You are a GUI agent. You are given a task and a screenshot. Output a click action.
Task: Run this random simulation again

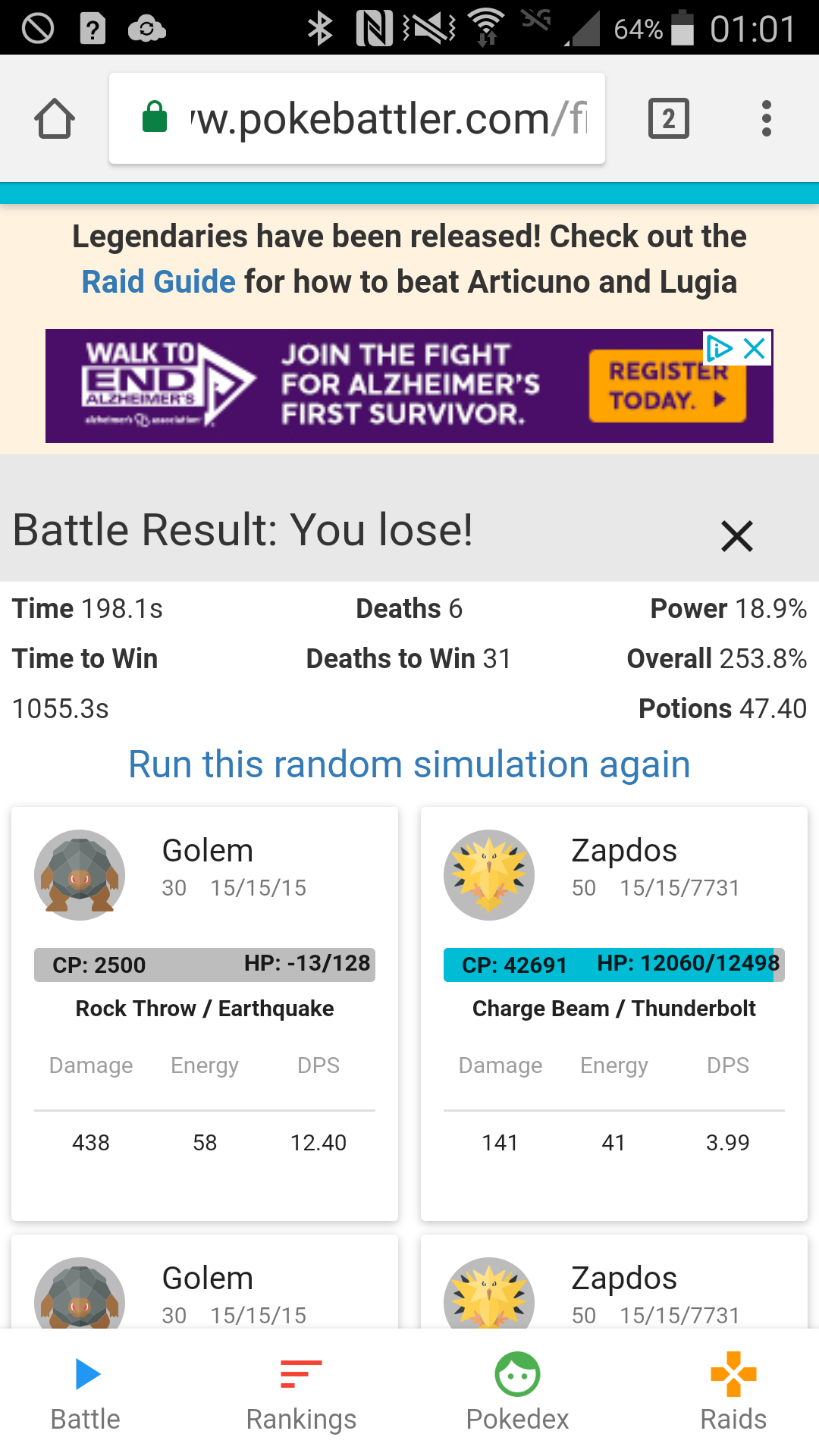click(x=409, y=764)
